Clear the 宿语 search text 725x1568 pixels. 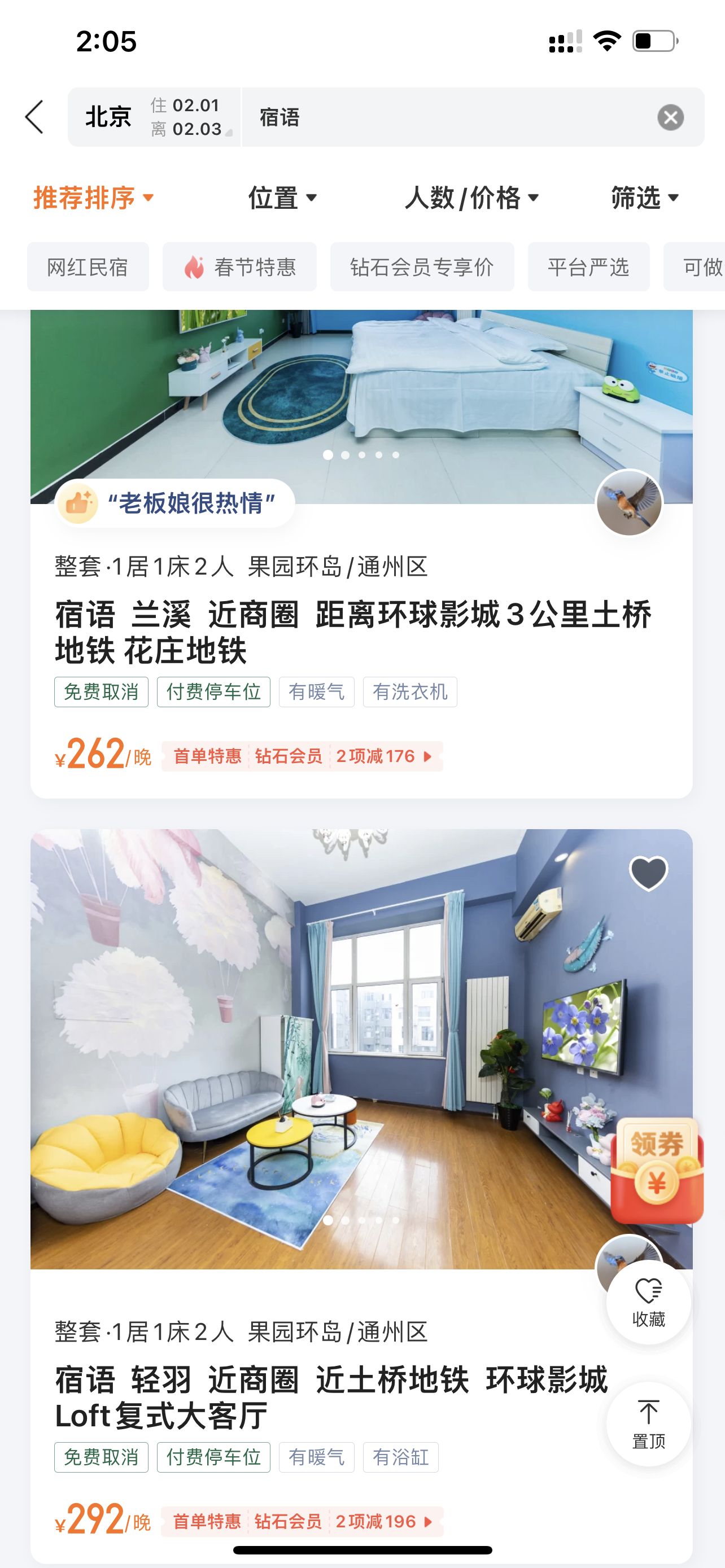tap(670, 117)
